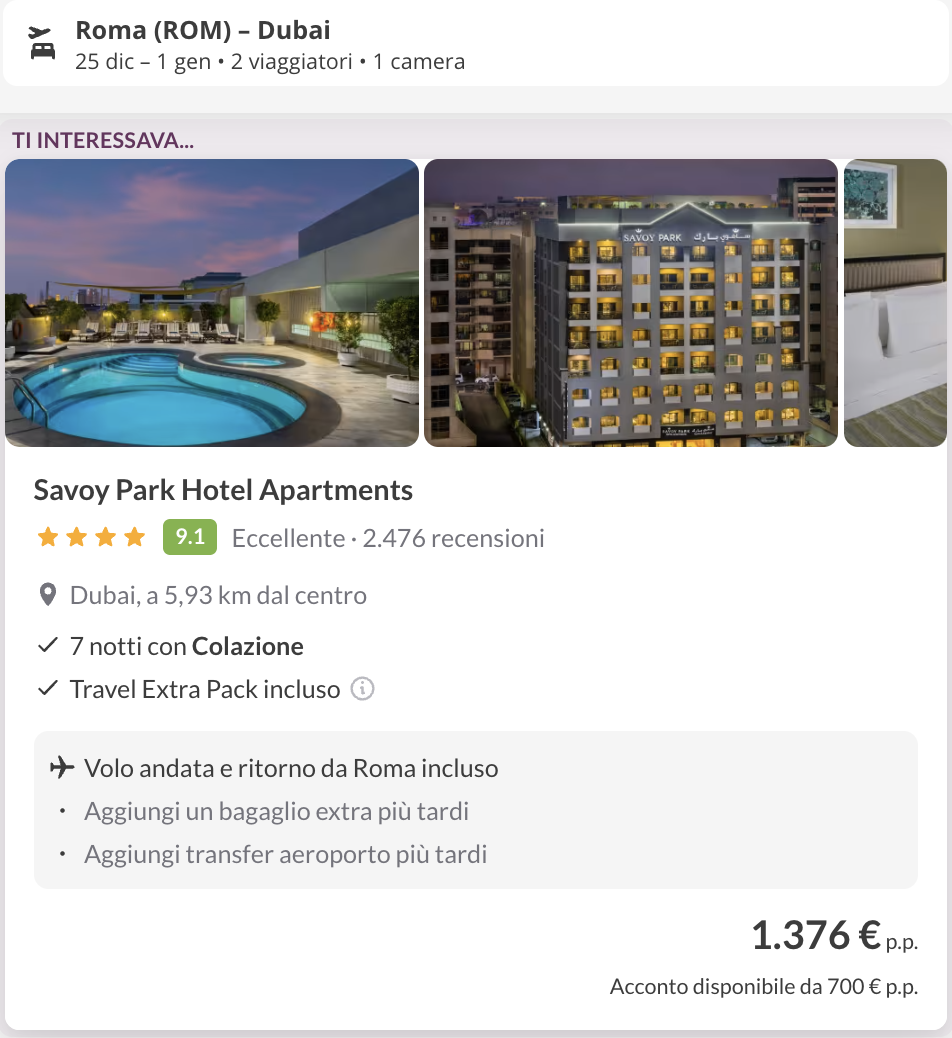Click Acconto disponibile da 700 € payment option
The image size is (952, 1038).
[764, 986]
